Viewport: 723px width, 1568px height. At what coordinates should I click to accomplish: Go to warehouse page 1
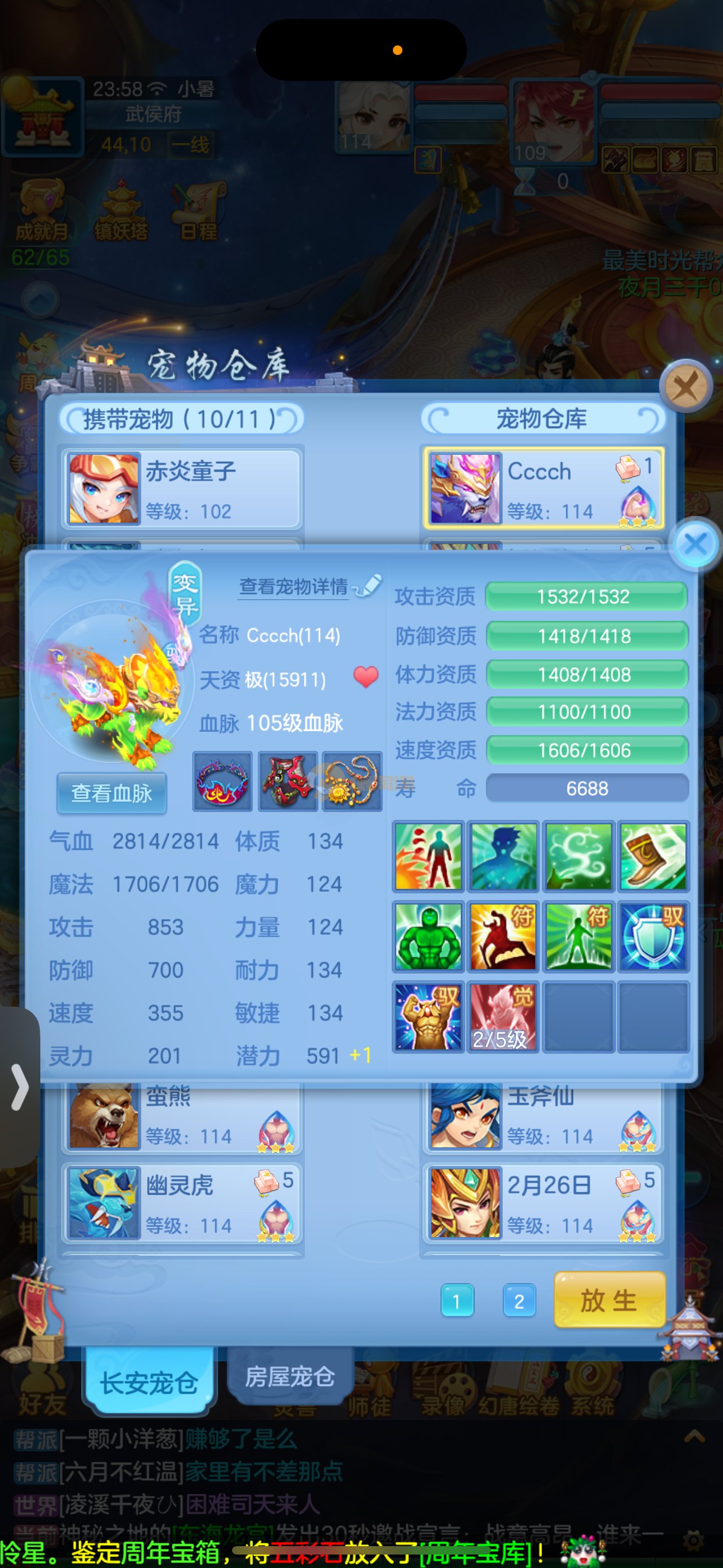tap(456, 1301)
